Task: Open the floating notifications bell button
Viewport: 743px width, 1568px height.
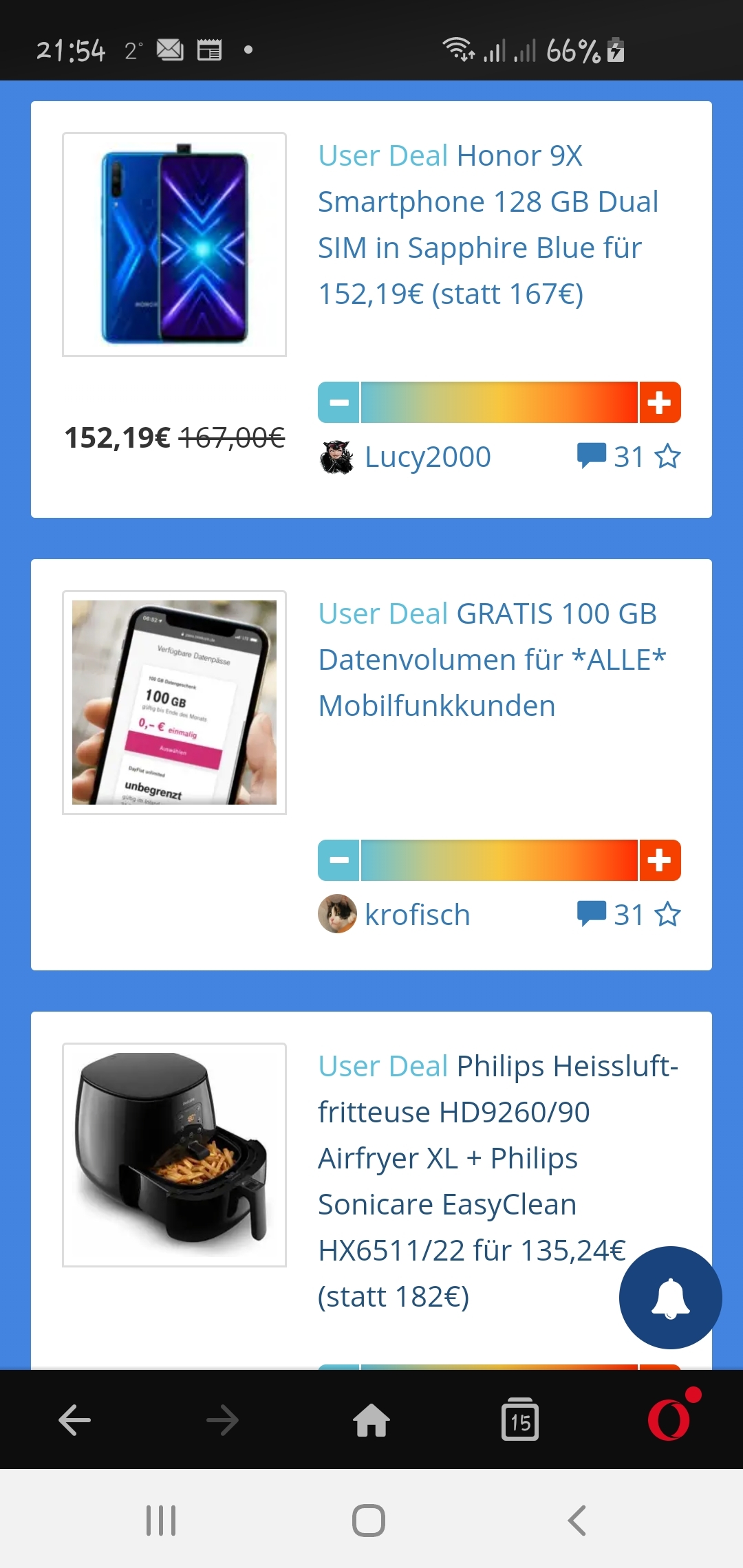Action: tap(670, 1297)
